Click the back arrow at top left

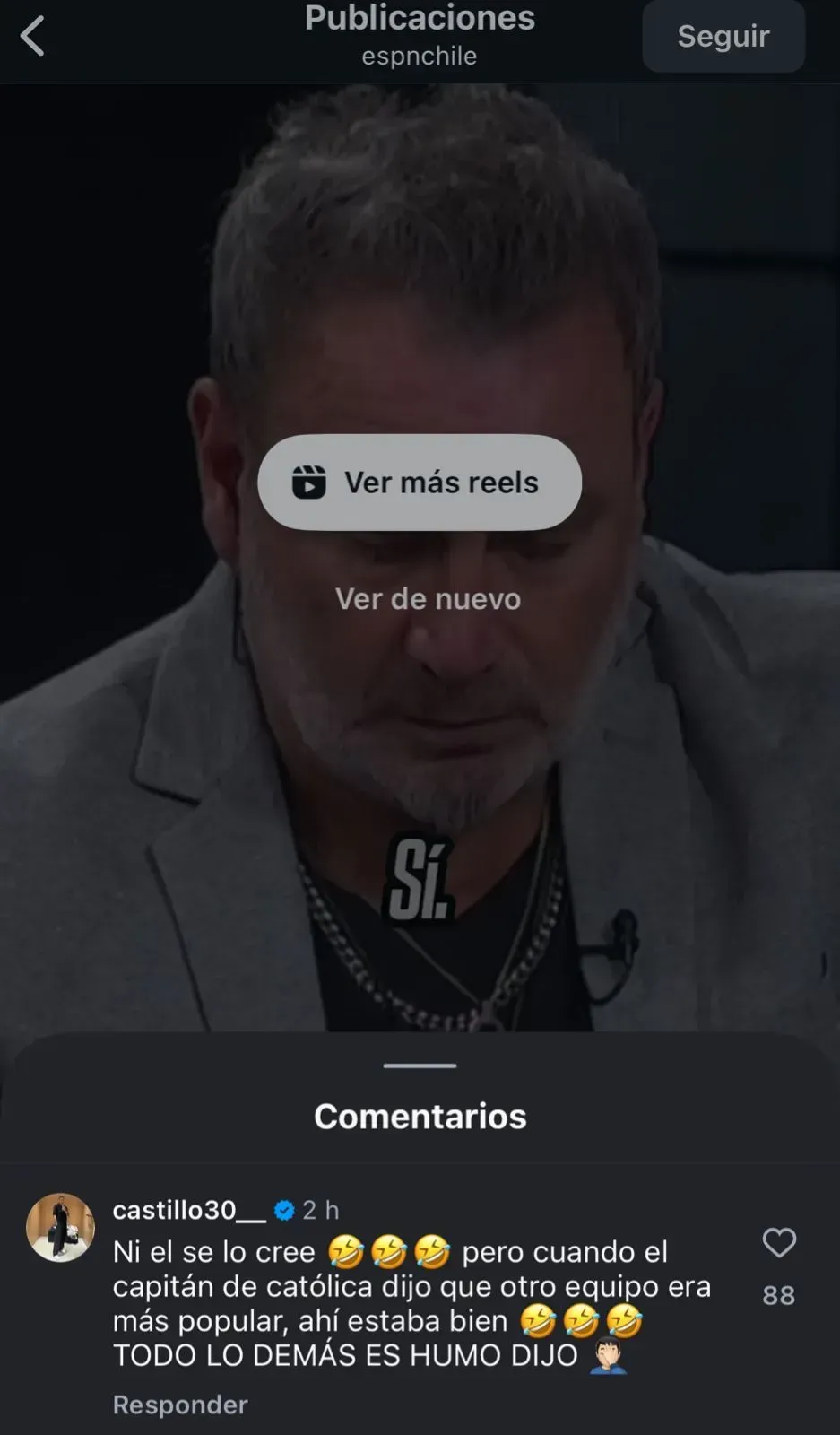33,38
